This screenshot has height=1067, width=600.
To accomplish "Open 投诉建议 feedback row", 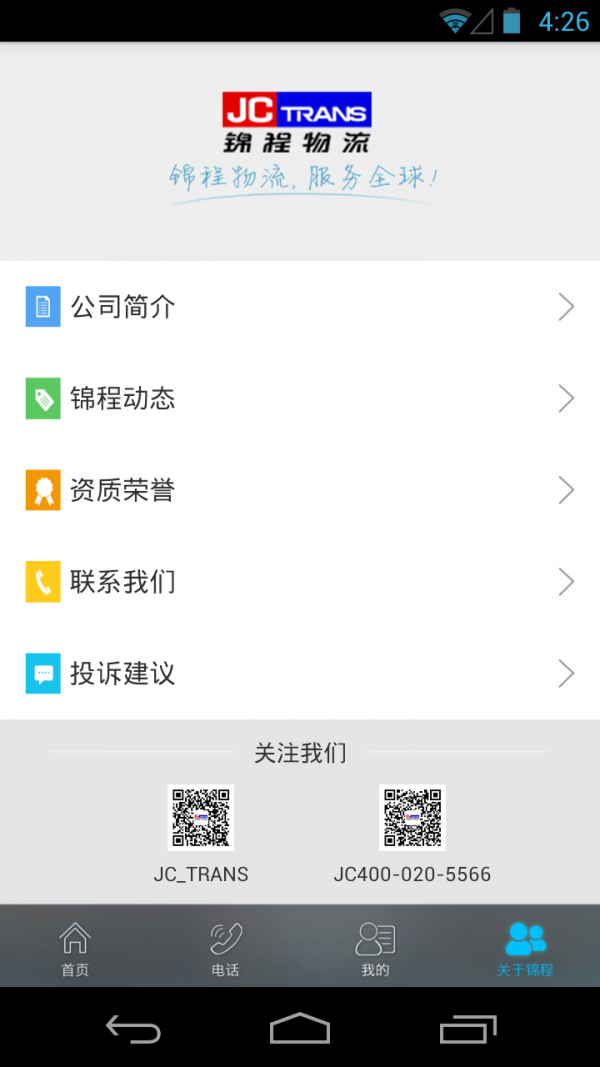I will click(300, 673).
